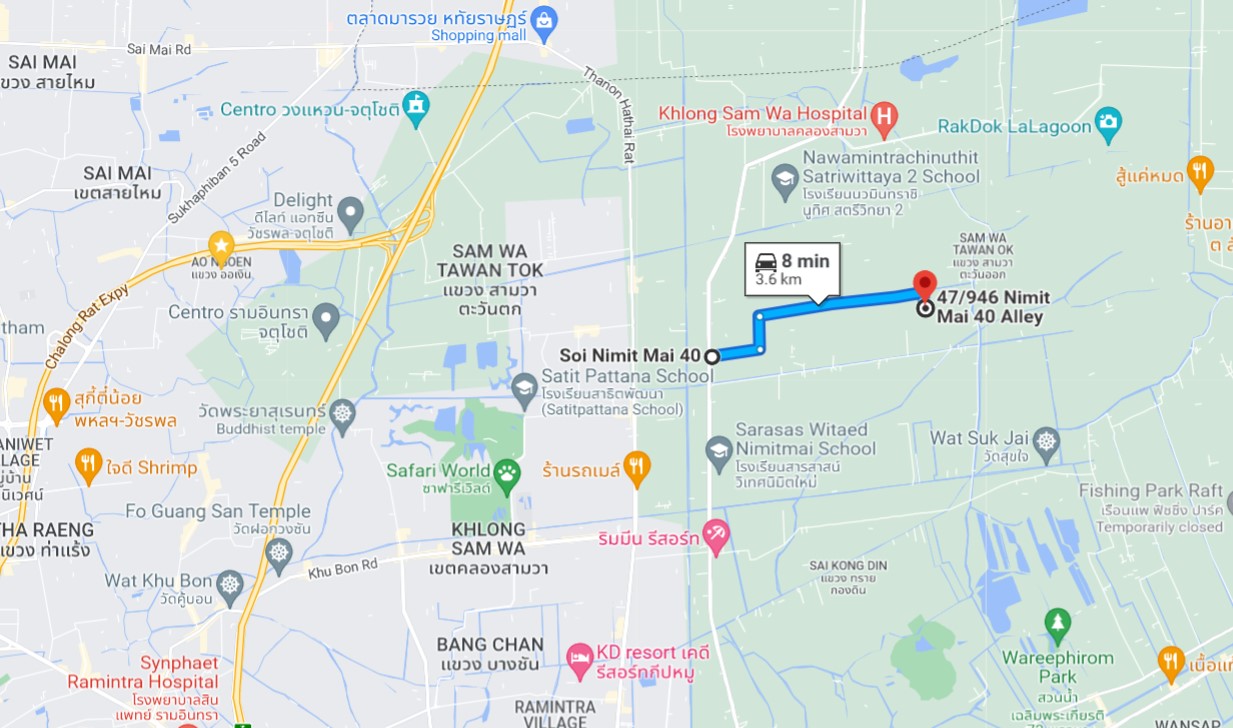Select the Soi Nimit Mai 40 start point
Image resolution: width=1233 pixels, height=728 pixels.
pyautogui.click(x=712, y=356)
